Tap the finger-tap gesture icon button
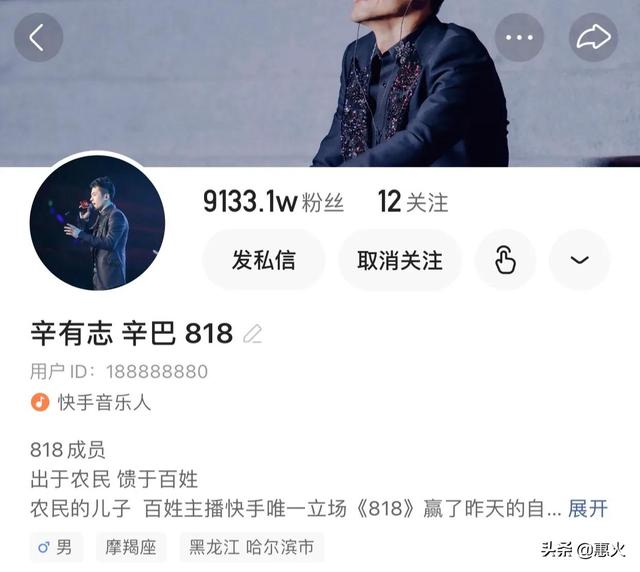Image resolution: width=640 pixels, height=572 pixels. [505, 260]
